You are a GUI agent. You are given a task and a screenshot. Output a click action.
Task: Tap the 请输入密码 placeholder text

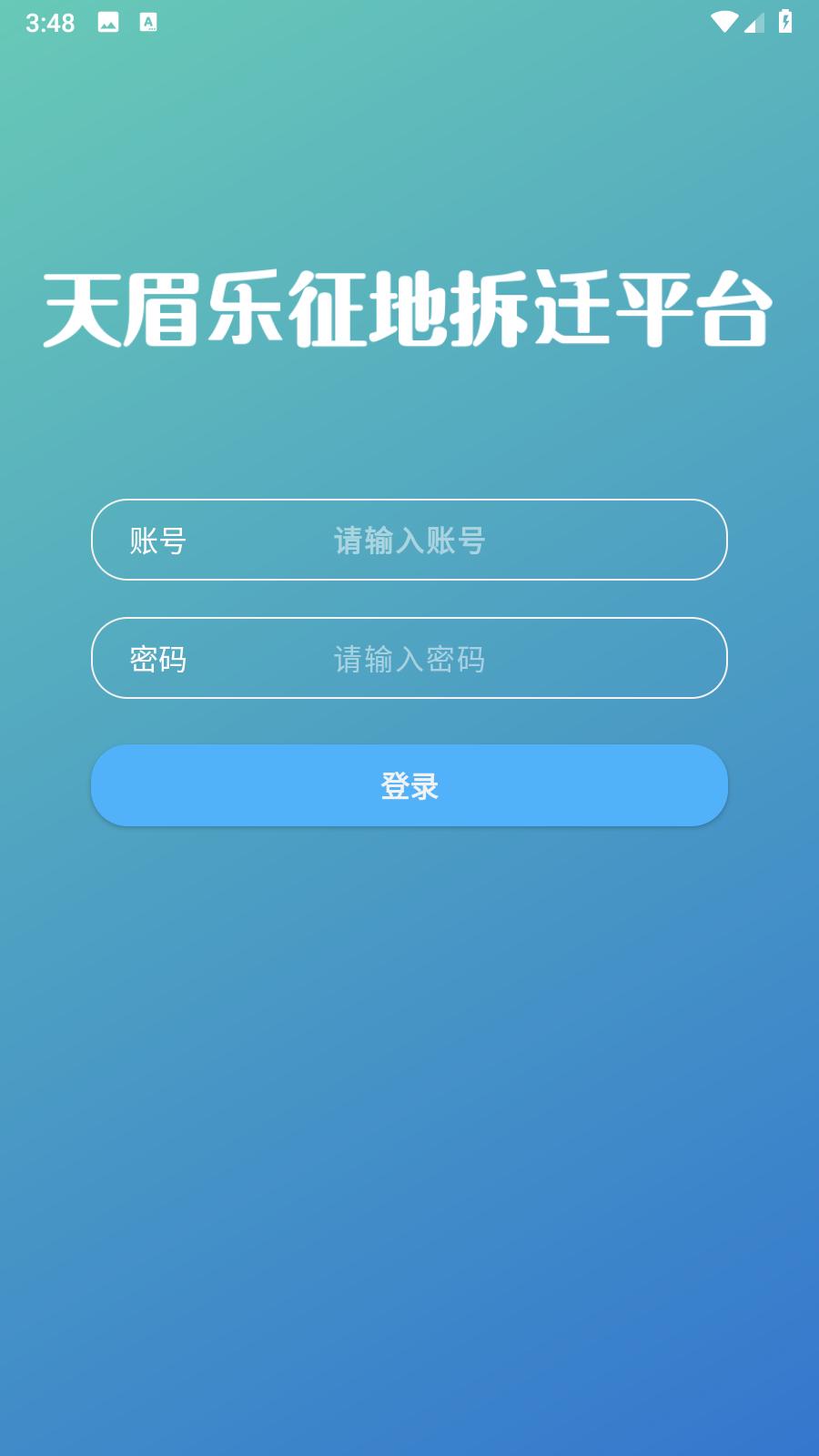point(409,658)
